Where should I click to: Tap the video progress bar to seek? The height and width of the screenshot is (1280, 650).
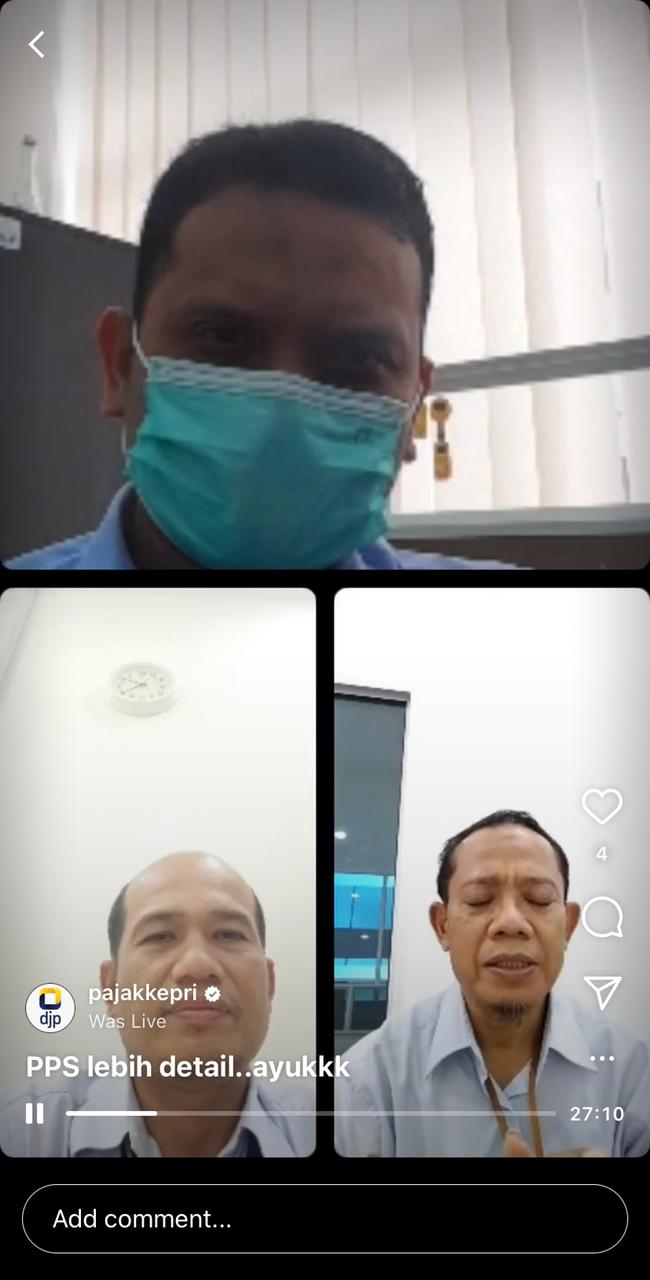310,1113
